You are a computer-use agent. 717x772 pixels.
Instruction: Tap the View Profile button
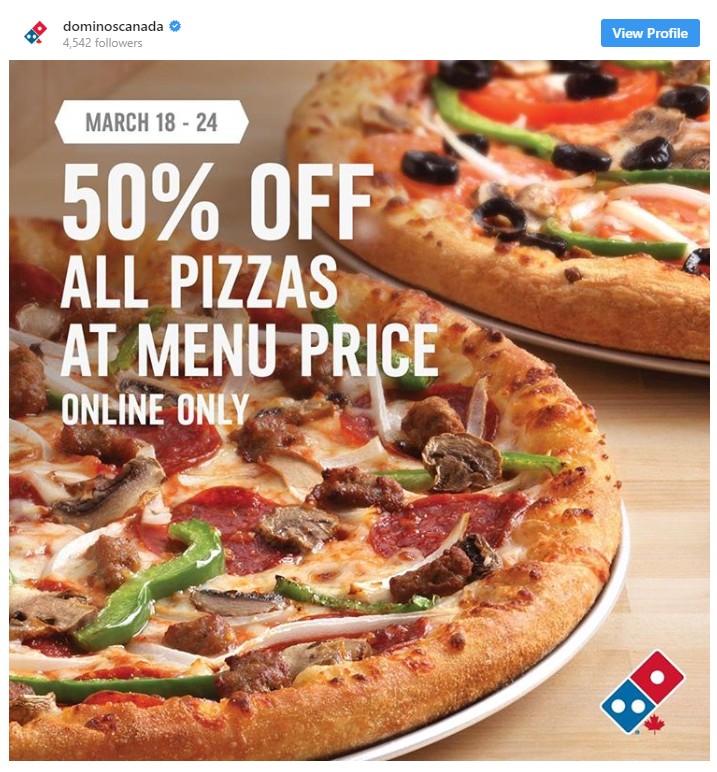point(649,33)
